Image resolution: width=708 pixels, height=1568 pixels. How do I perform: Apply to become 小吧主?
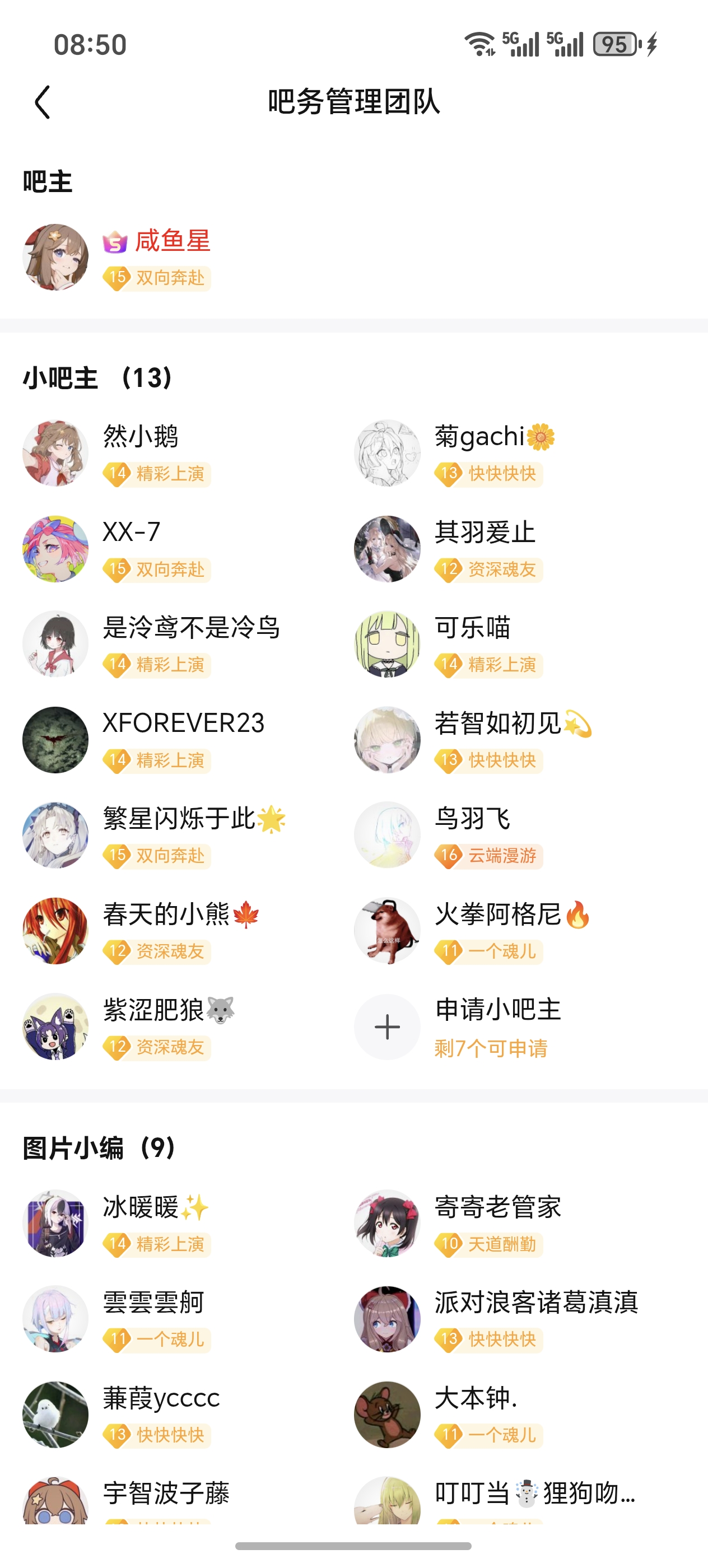coord(387,1027)
